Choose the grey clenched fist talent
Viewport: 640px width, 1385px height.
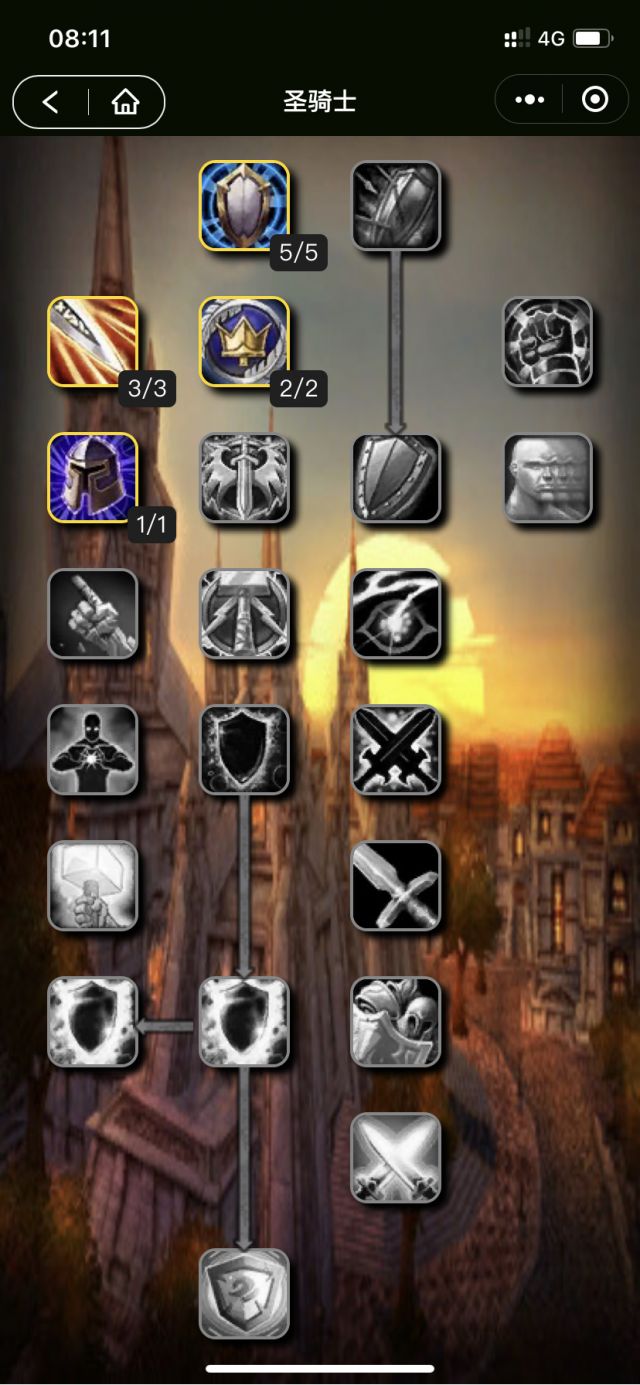pyautogui.click(x=547, y=342)
